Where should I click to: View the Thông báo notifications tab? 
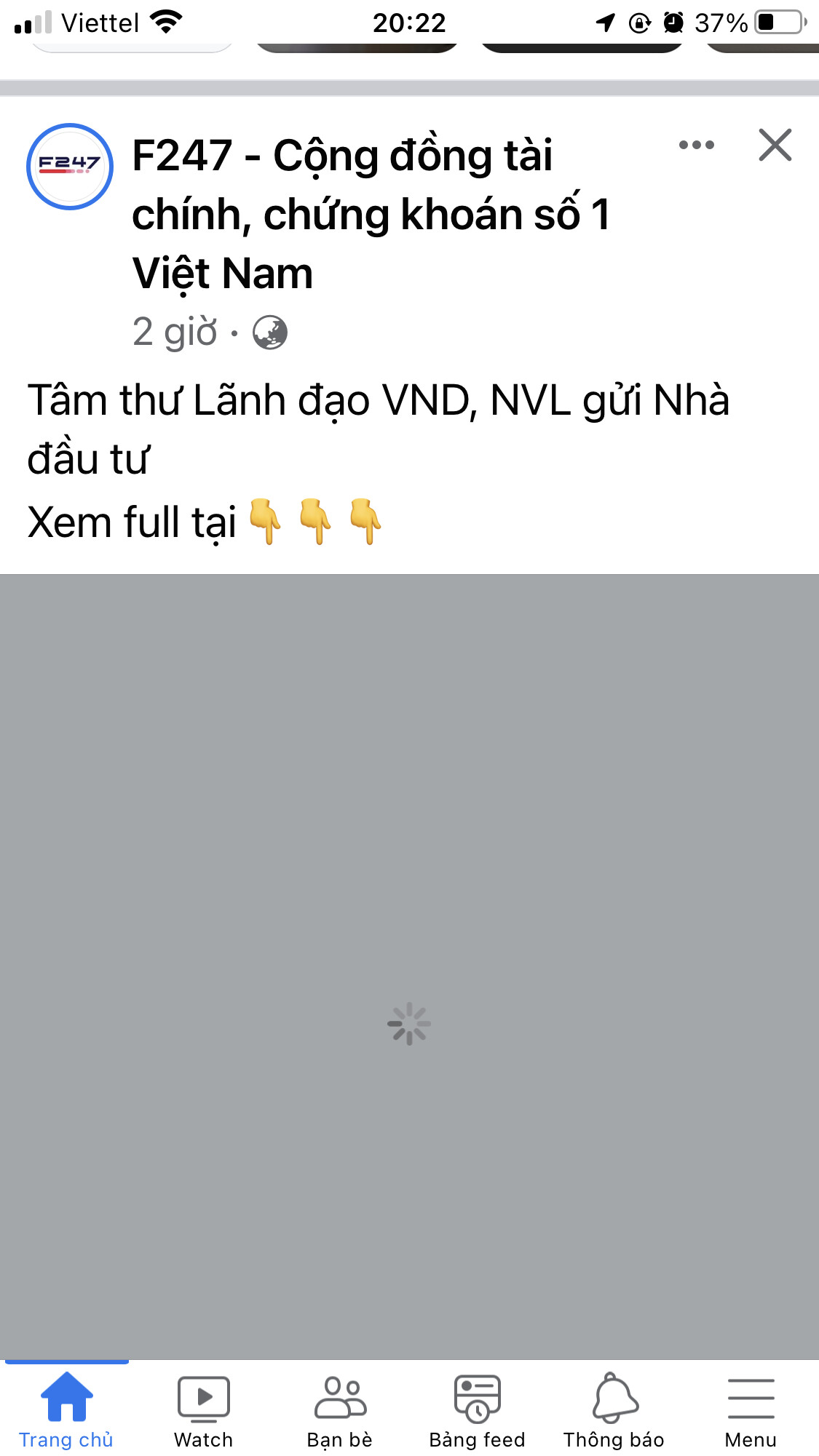pos(614,1409)
